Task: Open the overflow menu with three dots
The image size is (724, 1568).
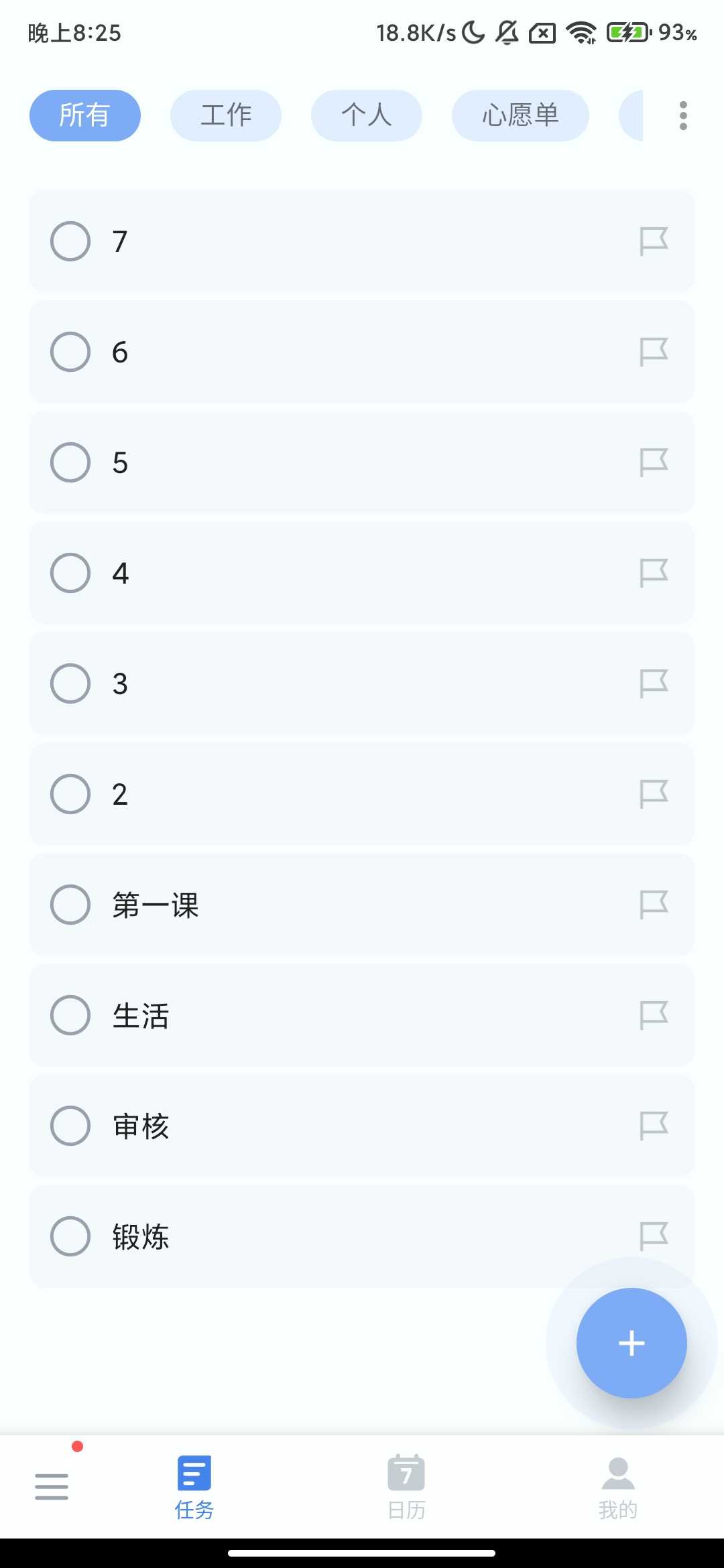Action: pos(682,115)
